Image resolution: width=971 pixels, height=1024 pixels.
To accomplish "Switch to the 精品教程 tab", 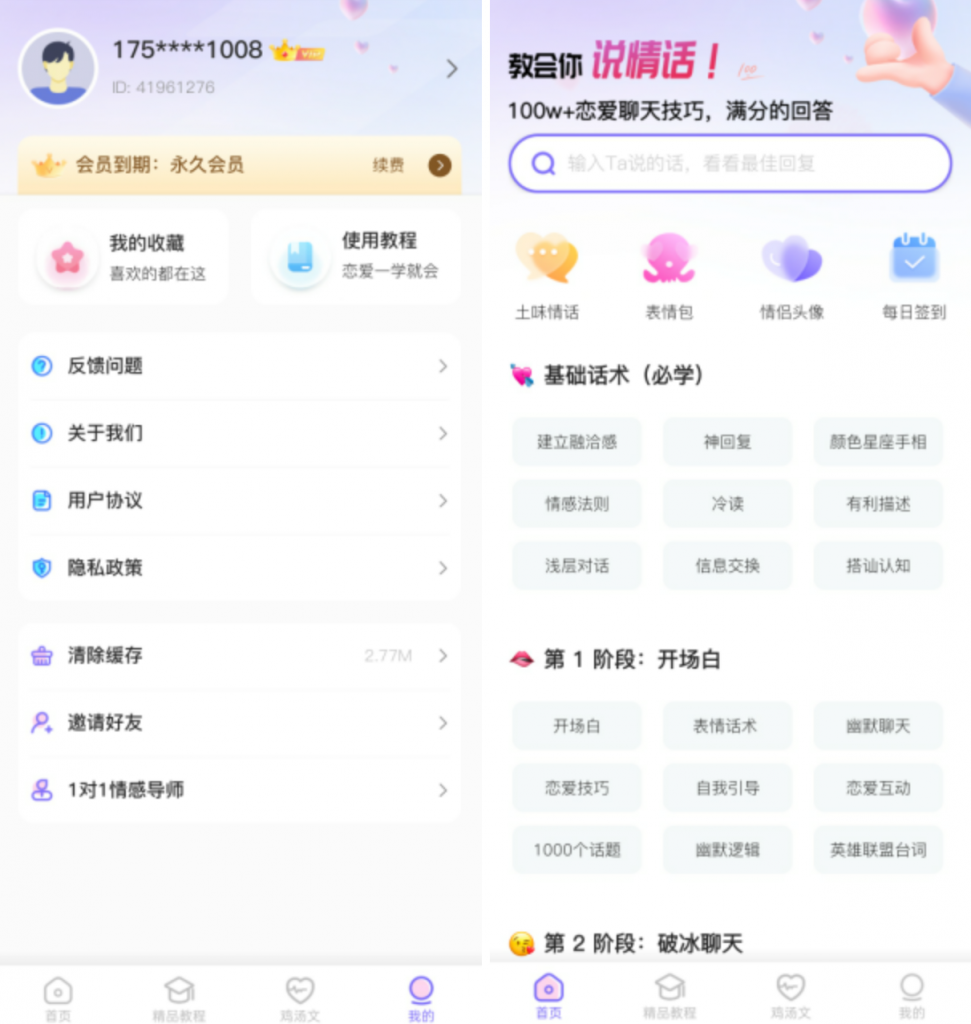I will 179,995.
